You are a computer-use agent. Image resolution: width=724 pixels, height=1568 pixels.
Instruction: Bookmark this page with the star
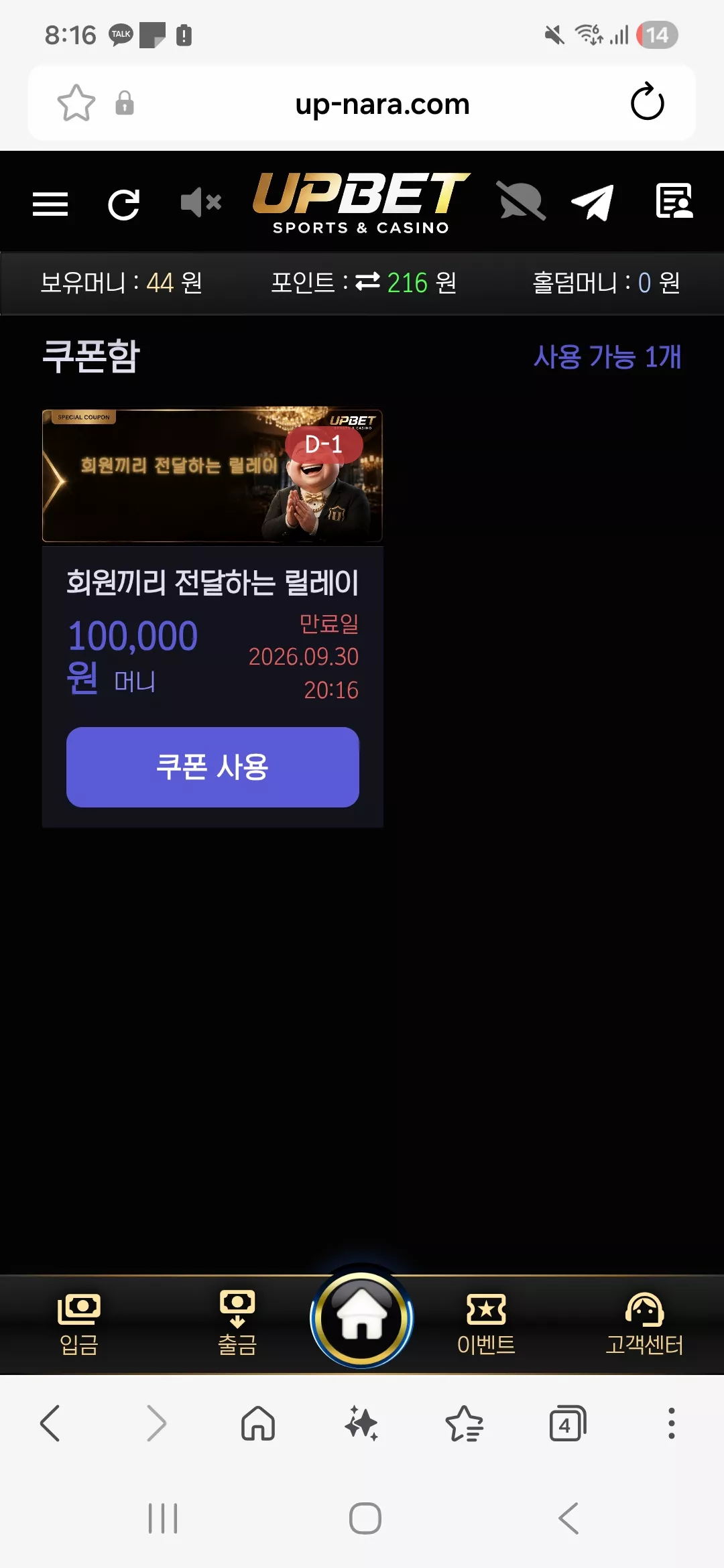(x=76, y=103)
